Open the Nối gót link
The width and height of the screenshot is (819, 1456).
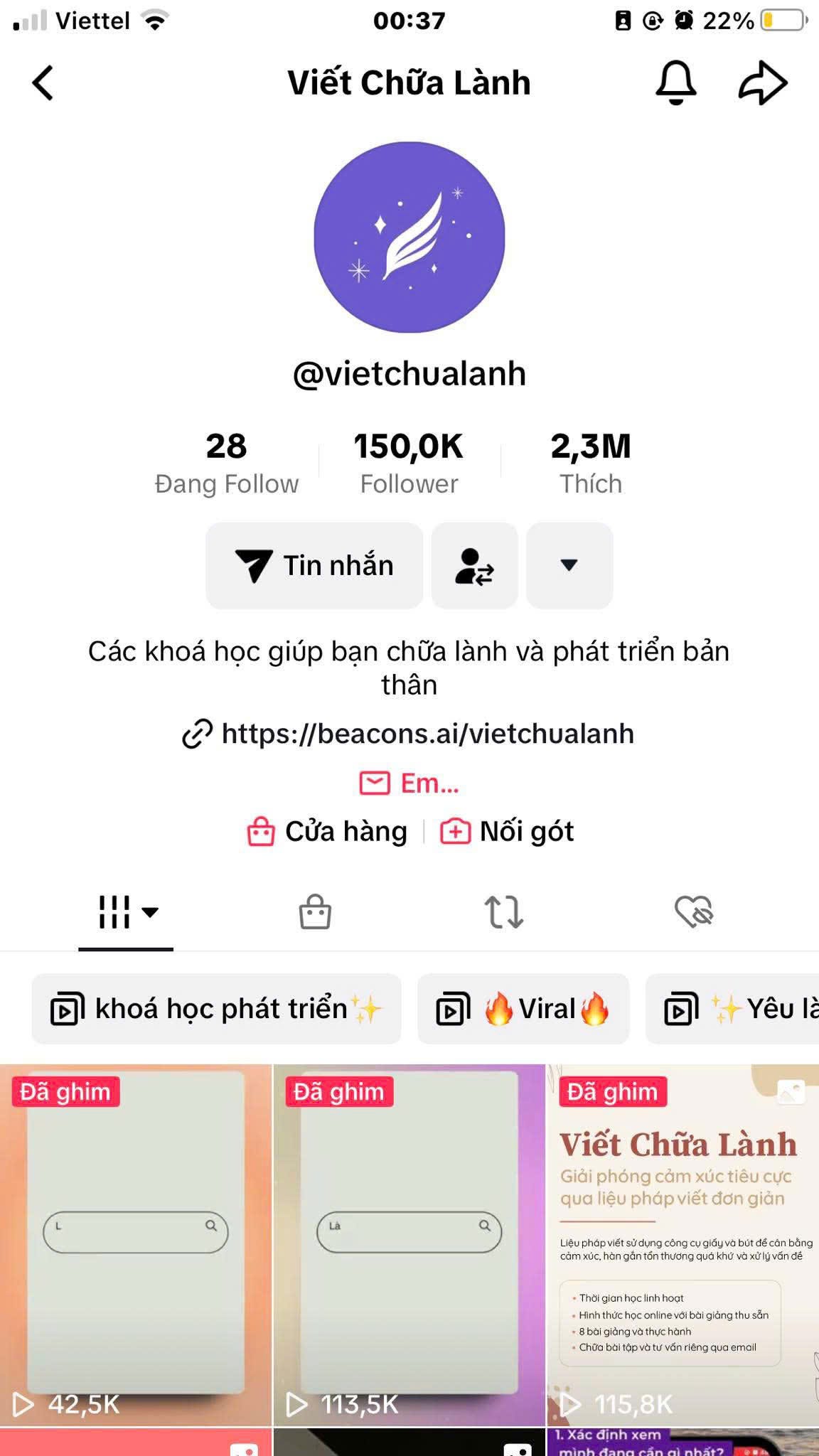(507, 831)
